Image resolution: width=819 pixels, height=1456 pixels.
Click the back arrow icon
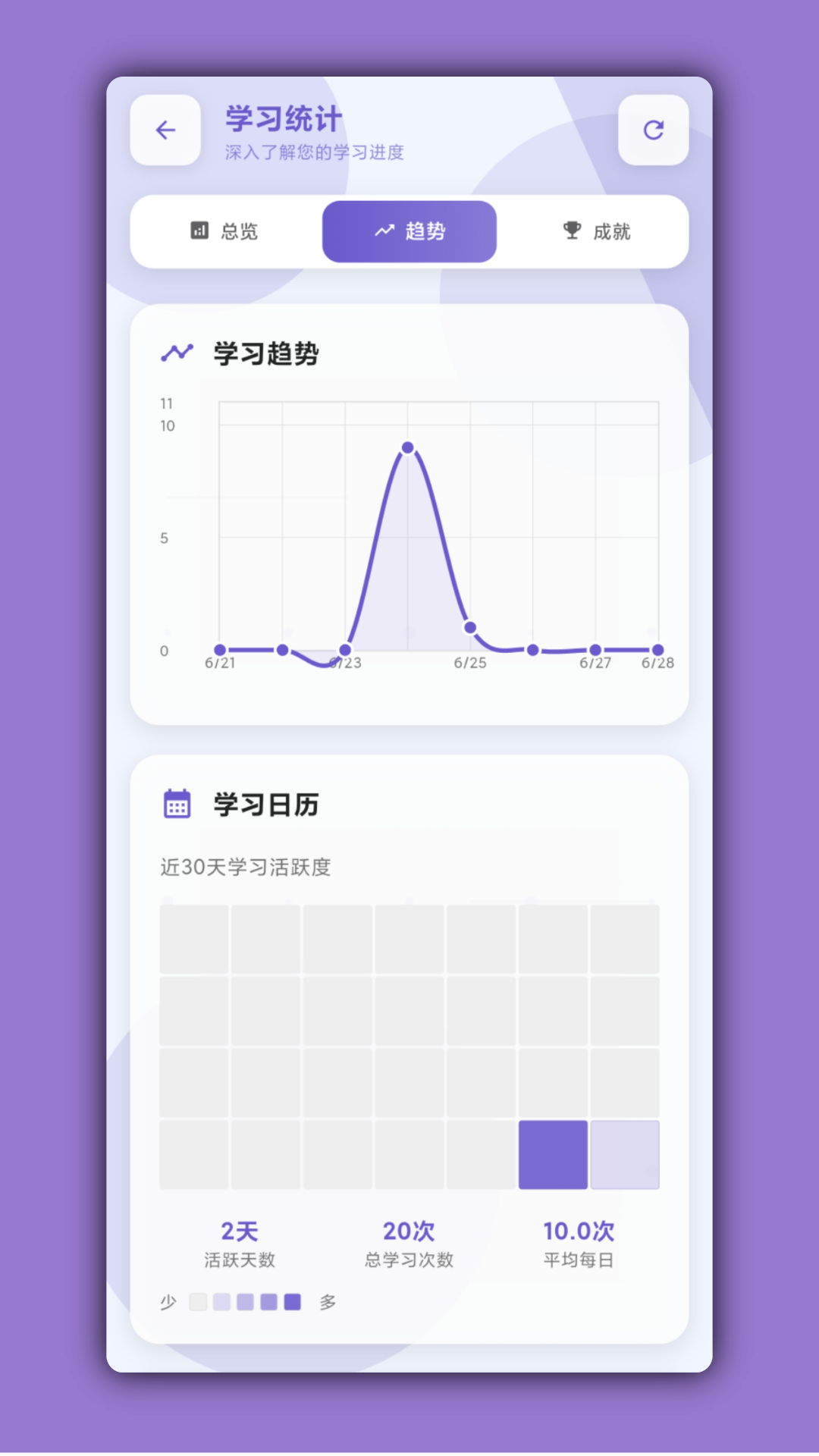(165, 130)
